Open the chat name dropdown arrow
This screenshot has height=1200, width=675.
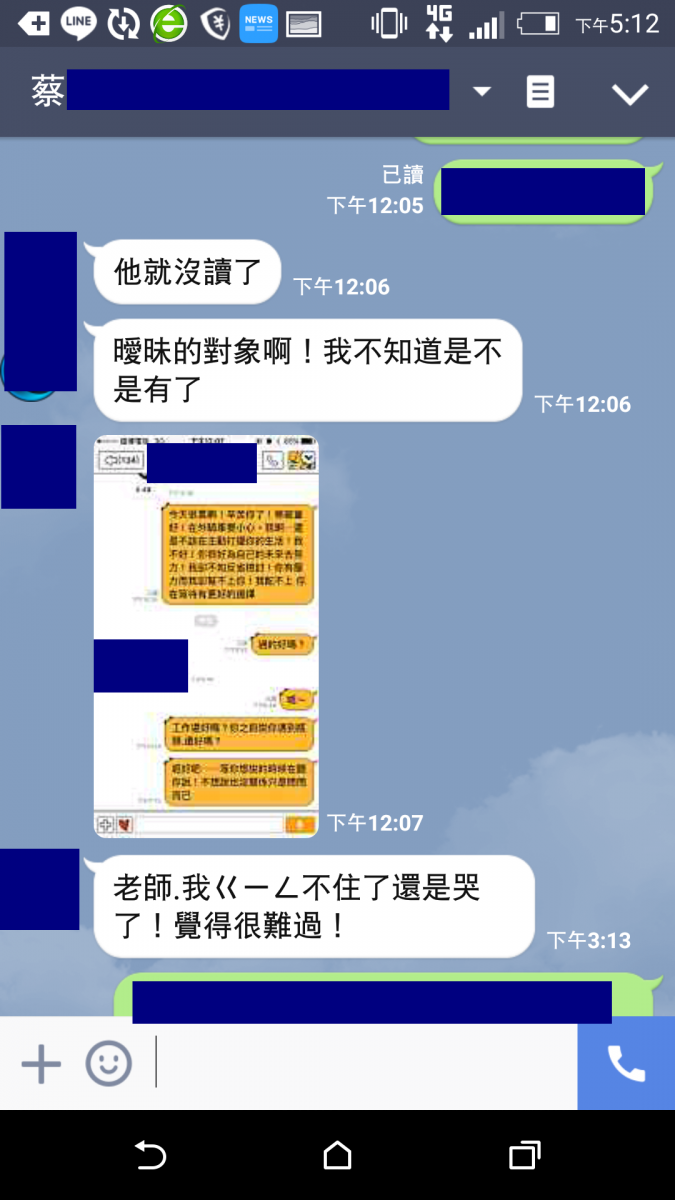point(482,92)
